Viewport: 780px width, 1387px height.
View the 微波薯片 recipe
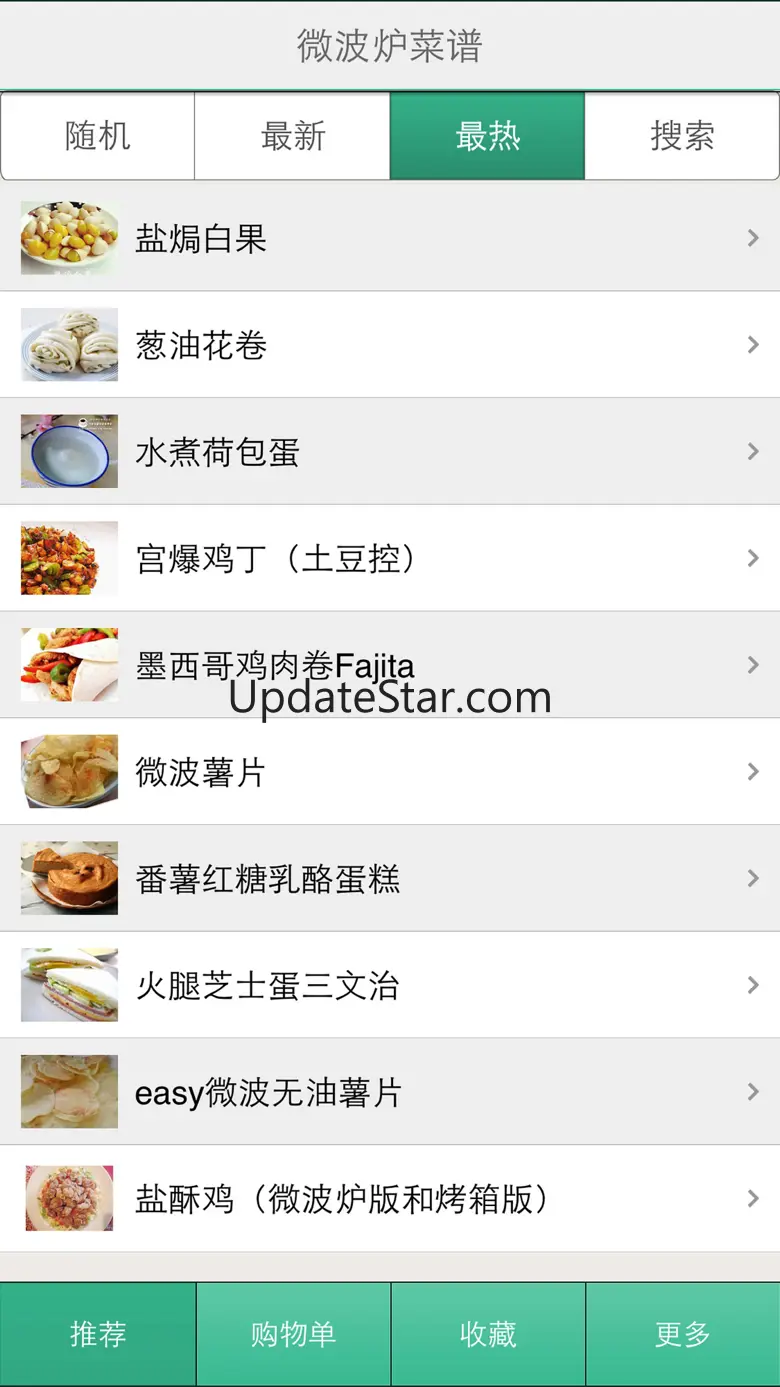[x=390, y=772]
